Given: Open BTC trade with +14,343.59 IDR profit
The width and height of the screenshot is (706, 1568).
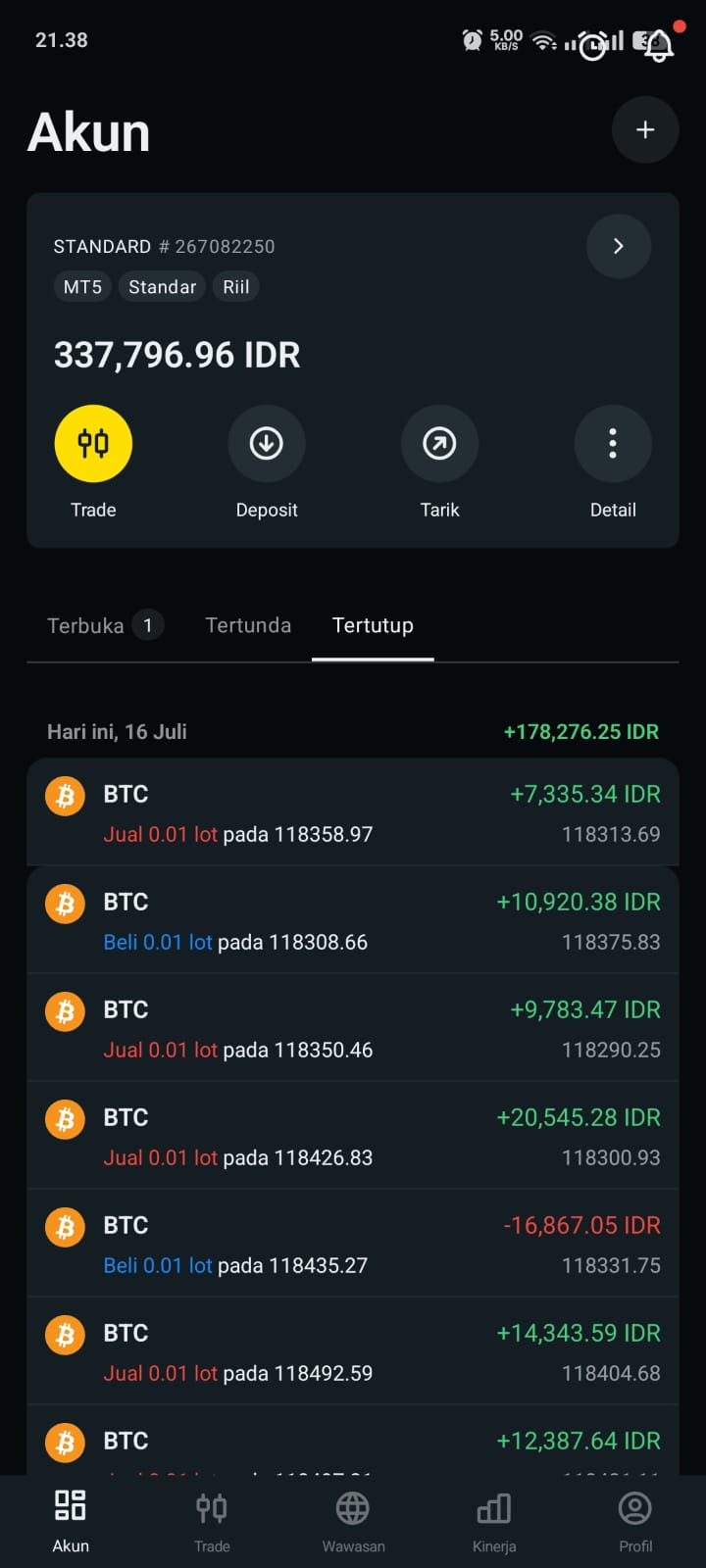Looking at the screenshot, I should (353, 1351).
